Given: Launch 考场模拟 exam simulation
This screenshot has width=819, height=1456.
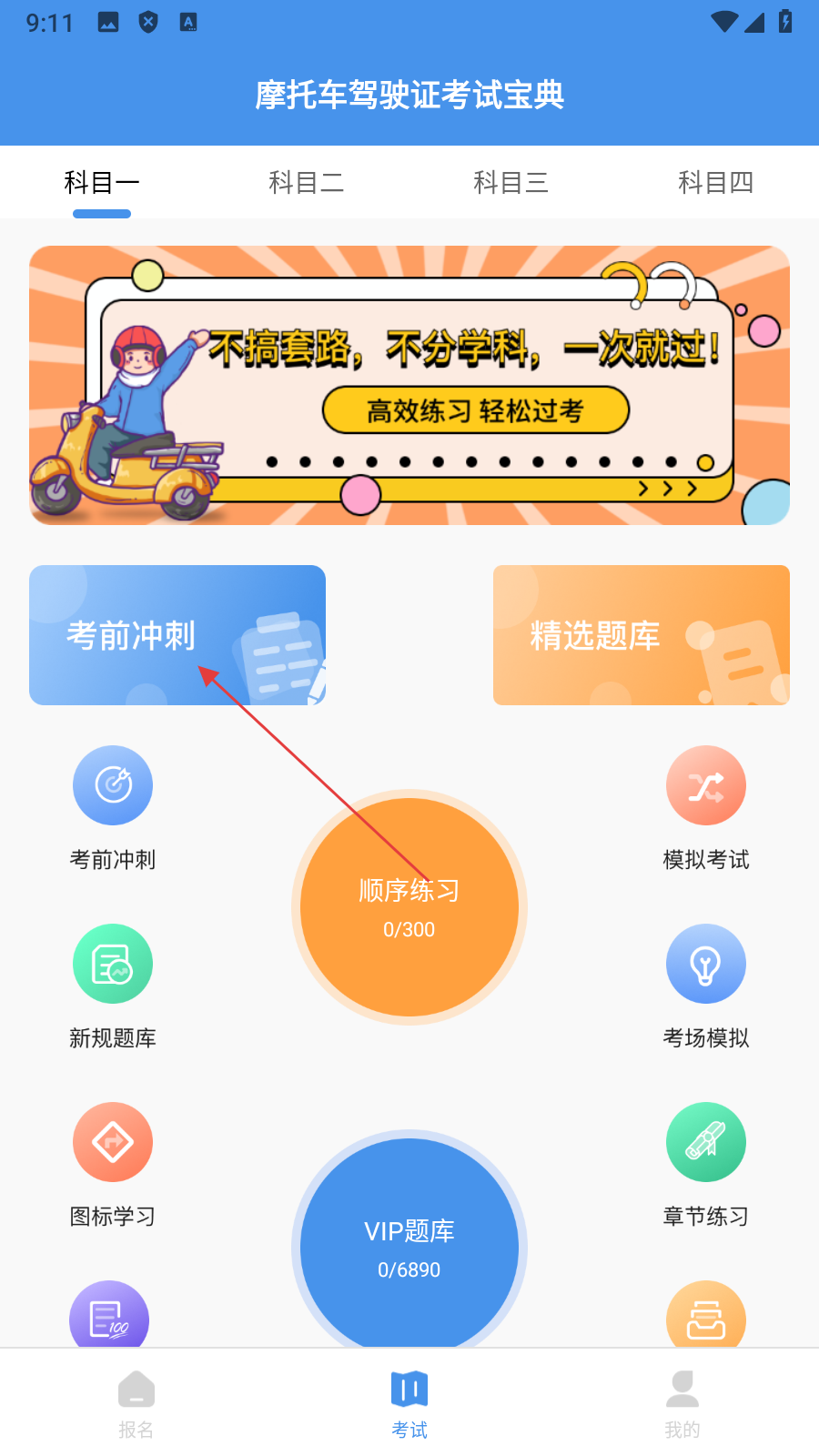Looking at the screenshot, I should [706, 964].
